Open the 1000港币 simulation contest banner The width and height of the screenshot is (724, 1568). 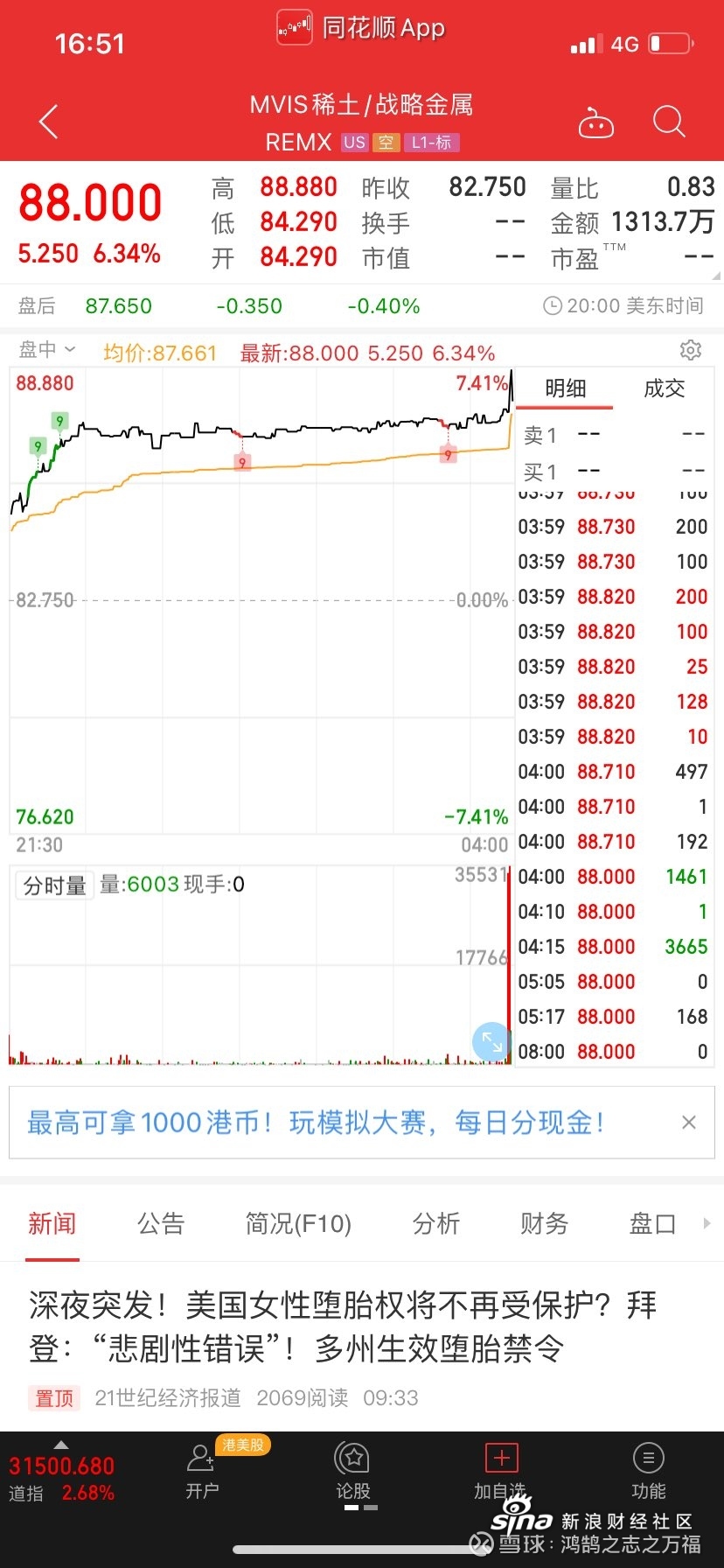coord(316,1123)
